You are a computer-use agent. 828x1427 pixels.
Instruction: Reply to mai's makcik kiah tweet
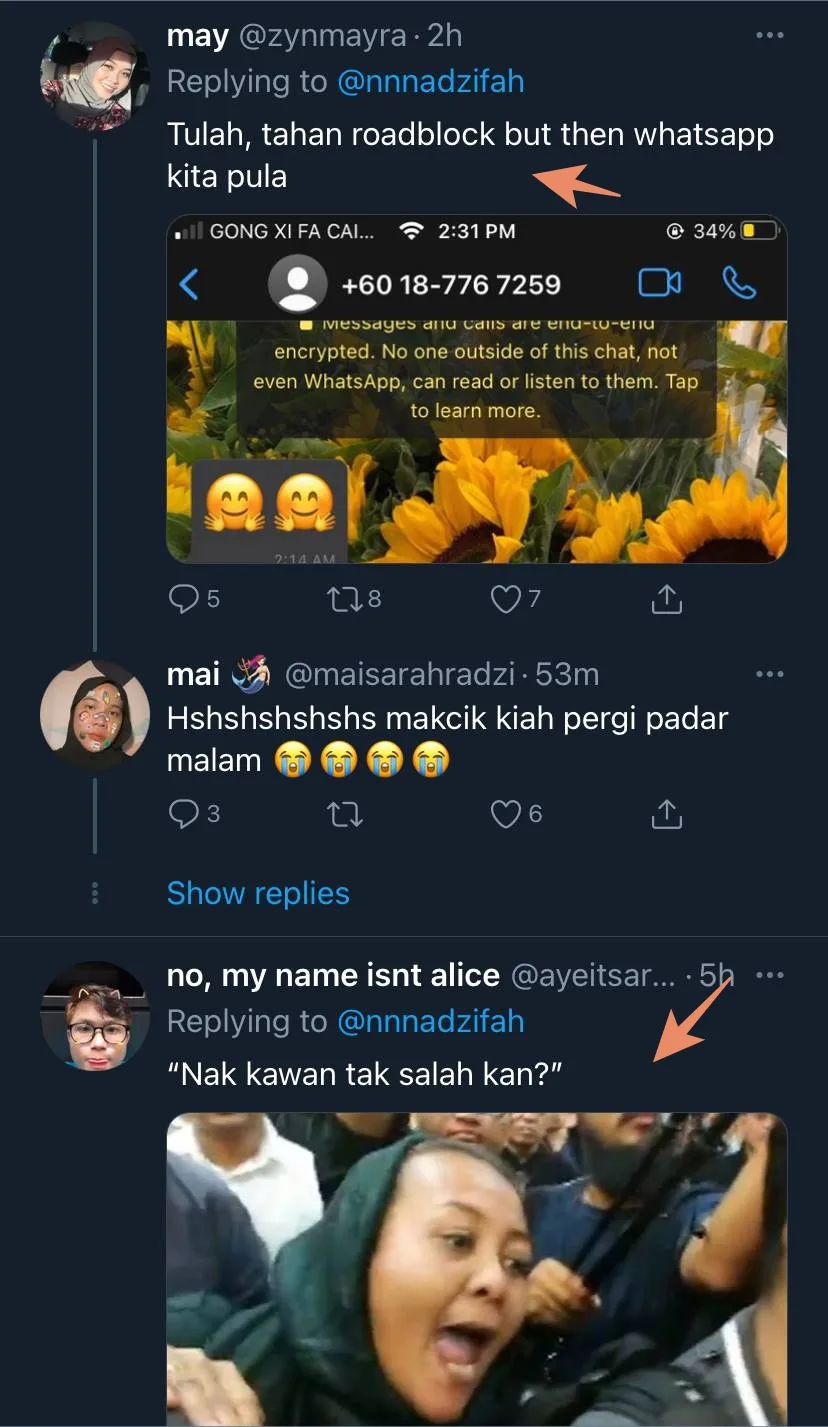185,815
